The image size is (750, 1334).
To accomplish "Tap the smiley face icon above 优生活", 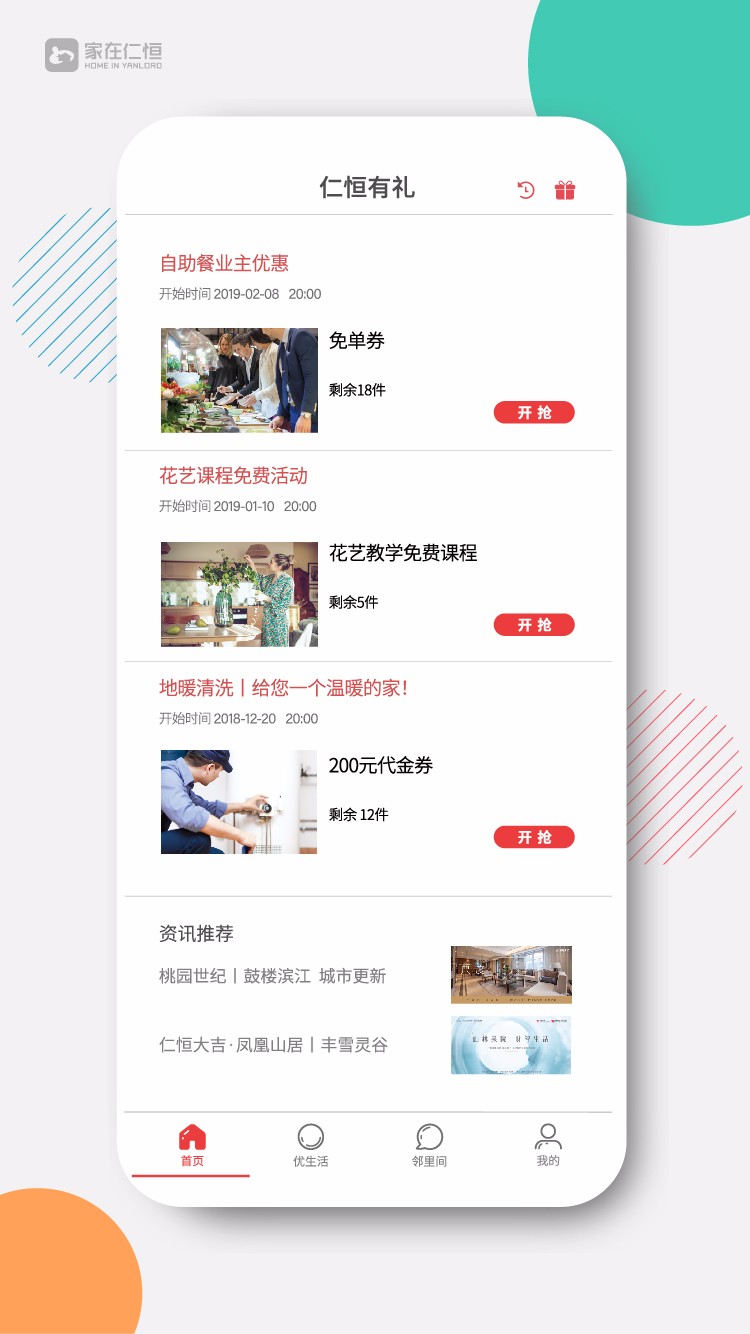I will [x=310, y=1135].
